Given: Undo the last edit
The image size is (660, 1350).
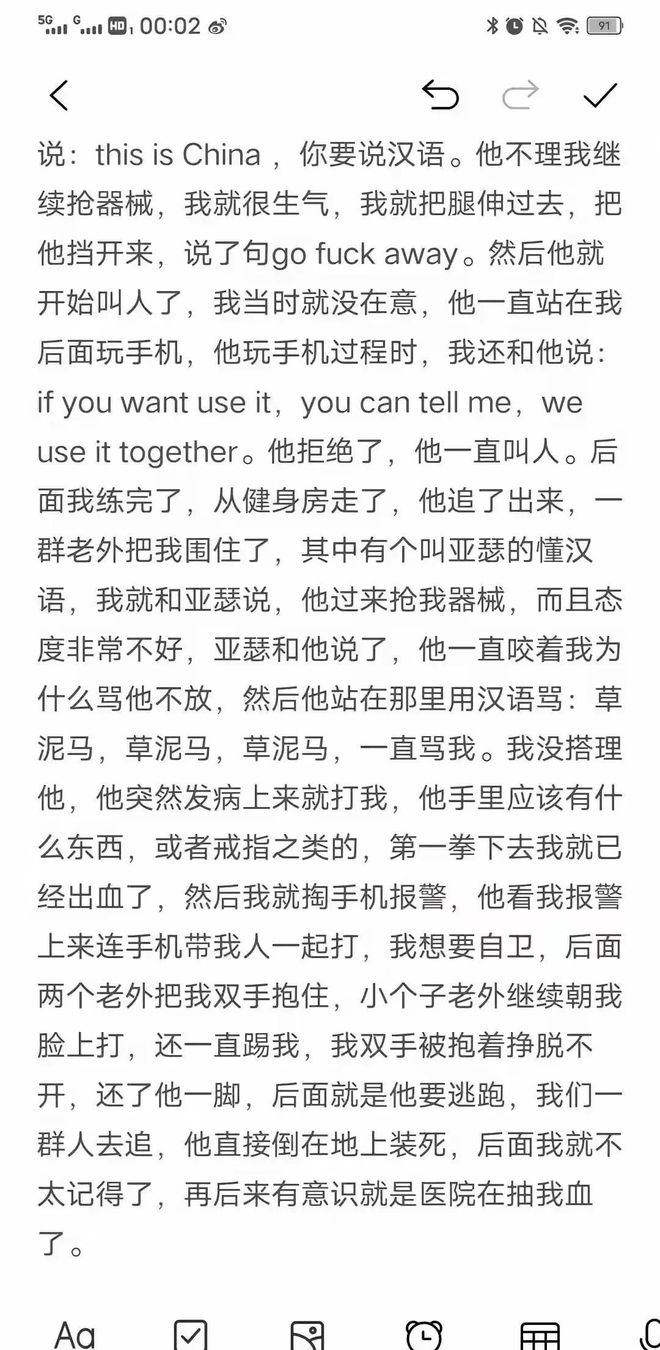Looking at the screenshot, I should pos(440,95).
